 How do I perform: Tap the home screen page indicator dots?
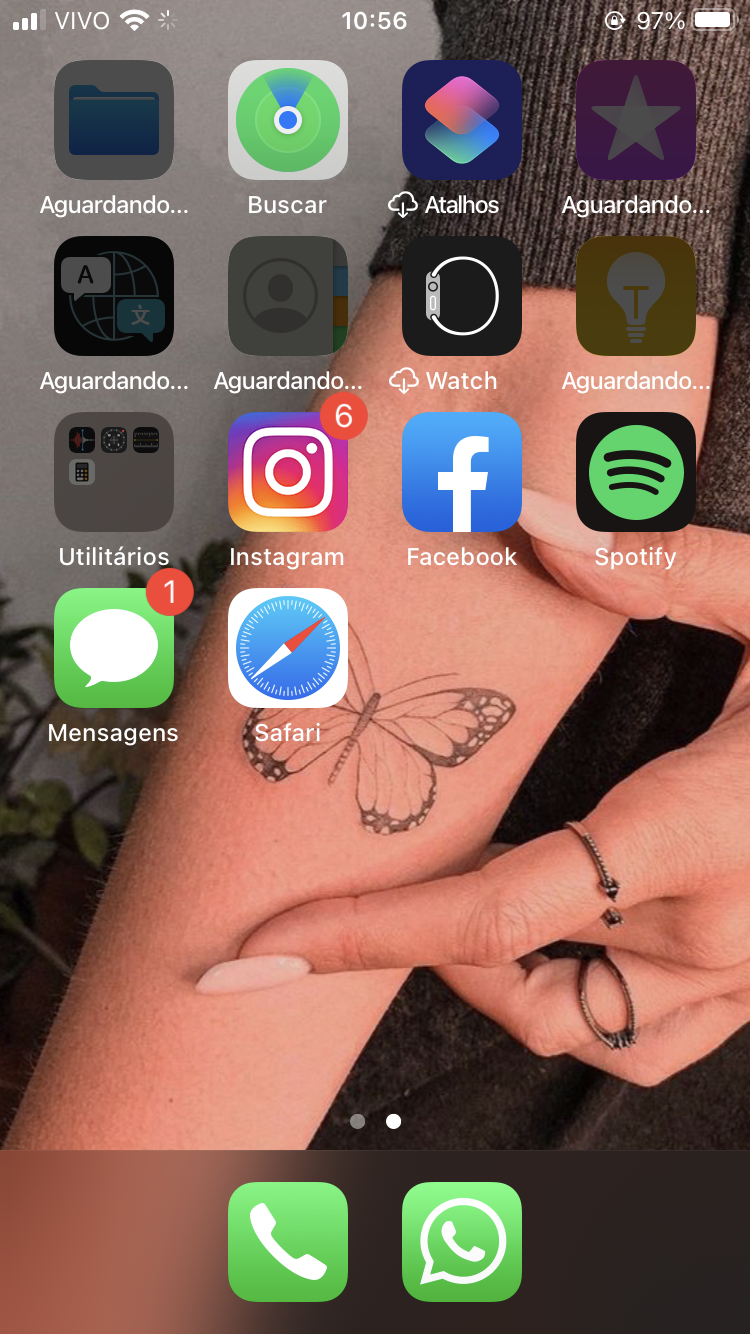pos(375,1121)
